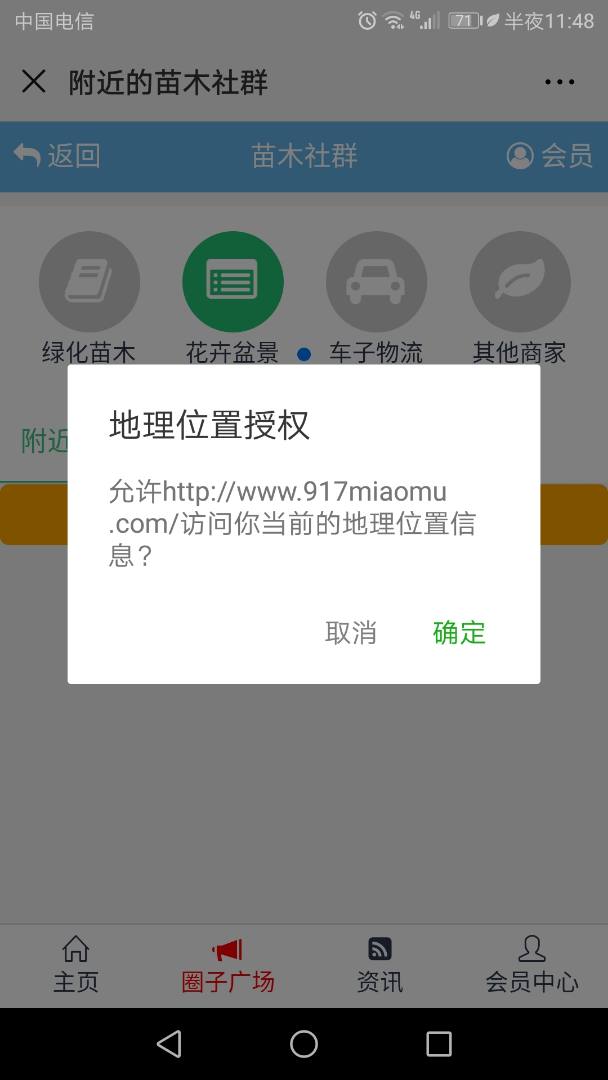
Task: Go to the 圈子广场 tab
Action: tap(228, 965)
